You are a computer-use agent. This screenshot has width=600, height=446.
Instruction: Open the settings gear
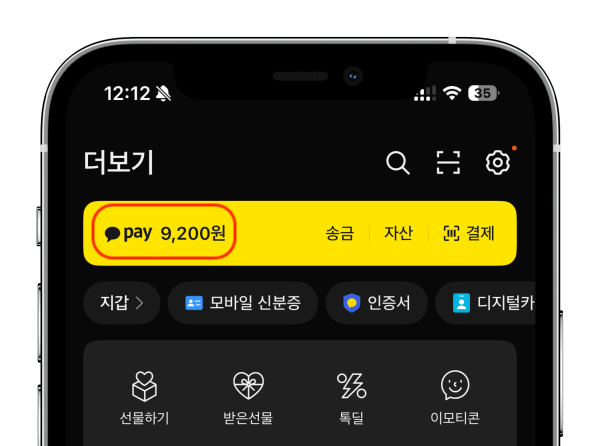point(497,163)
